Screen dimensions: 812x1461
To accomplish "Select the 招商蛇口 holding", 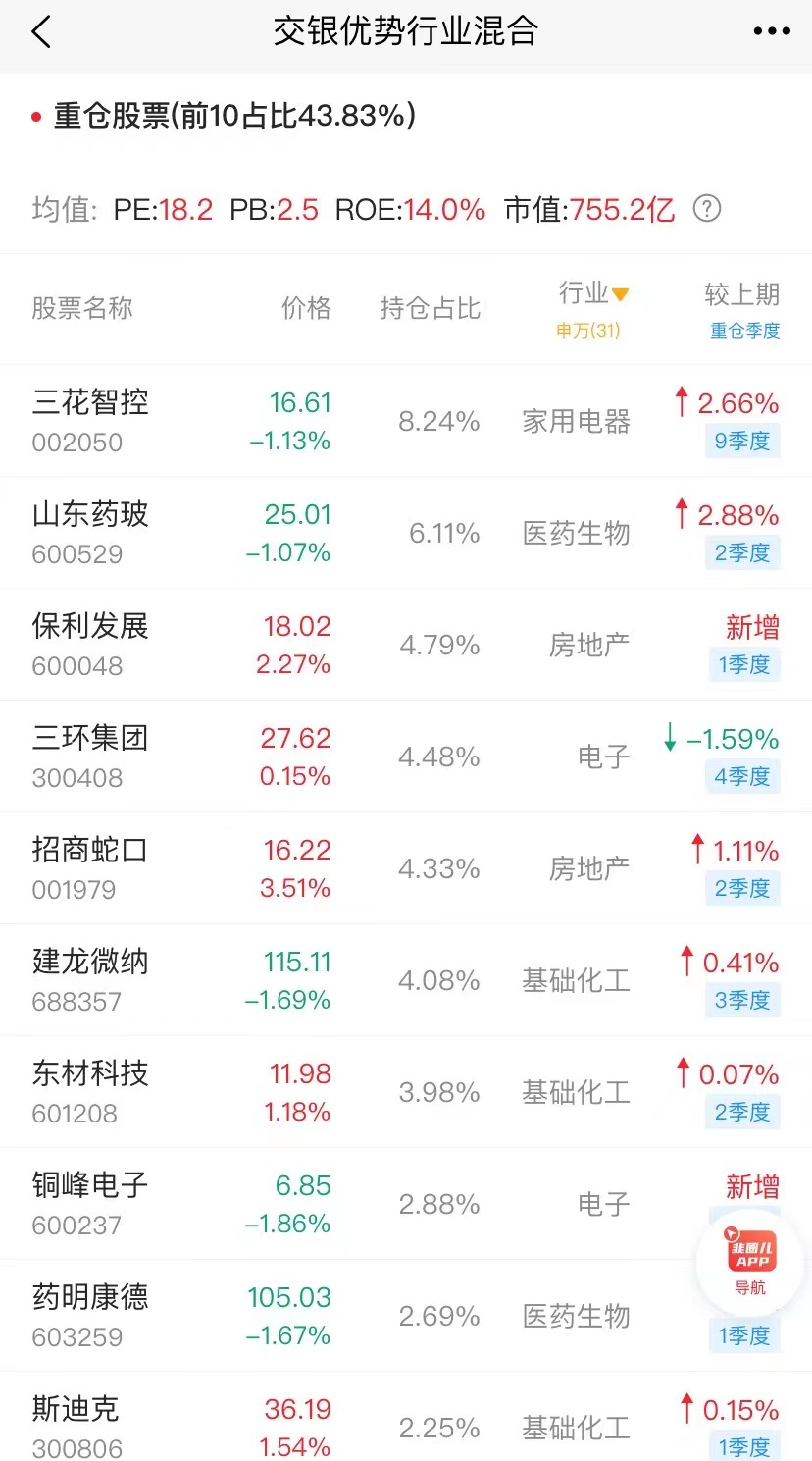I will point(406,868).
